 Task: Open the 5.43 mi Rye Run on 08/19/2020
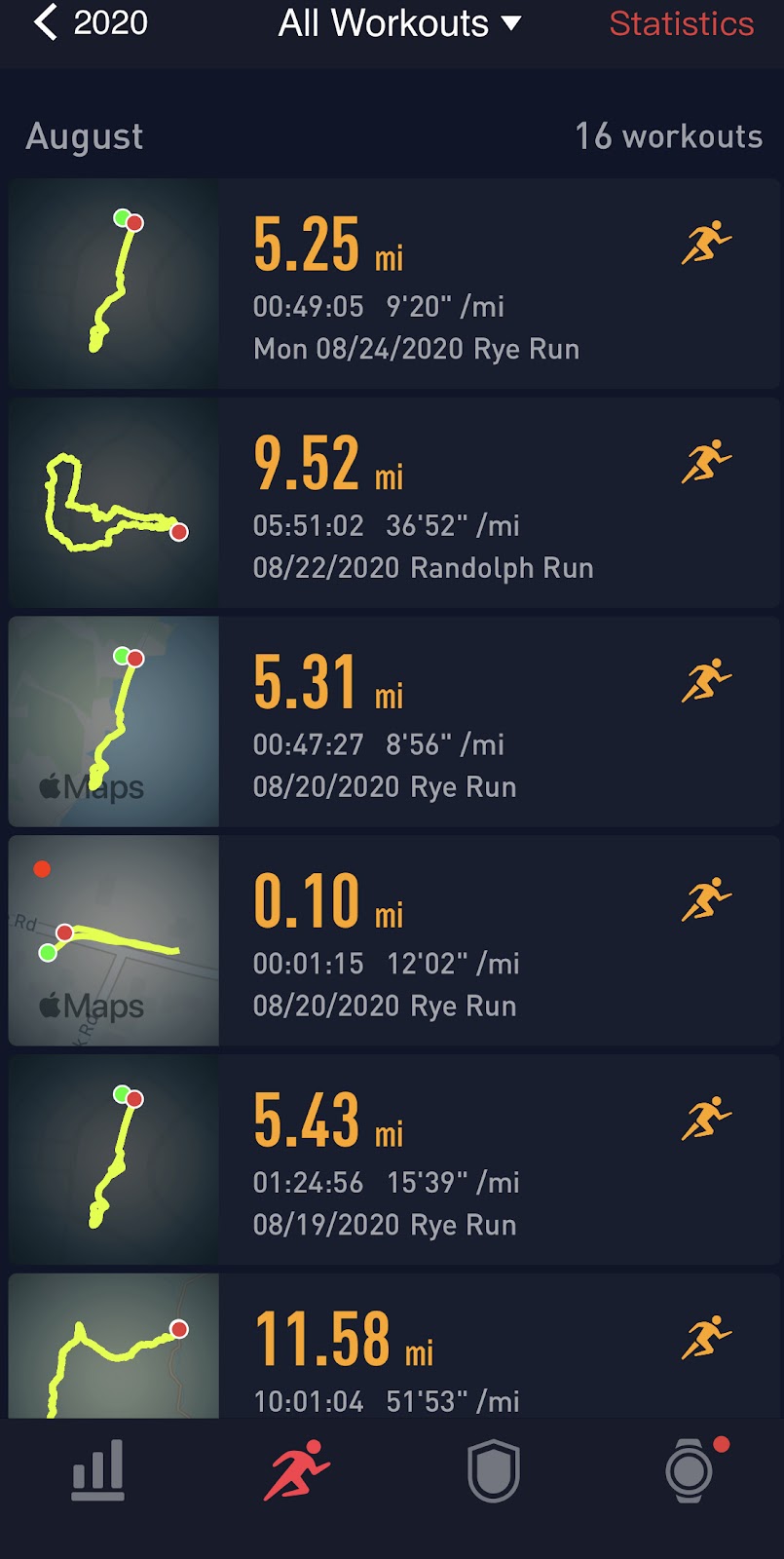pos(394,1160)
